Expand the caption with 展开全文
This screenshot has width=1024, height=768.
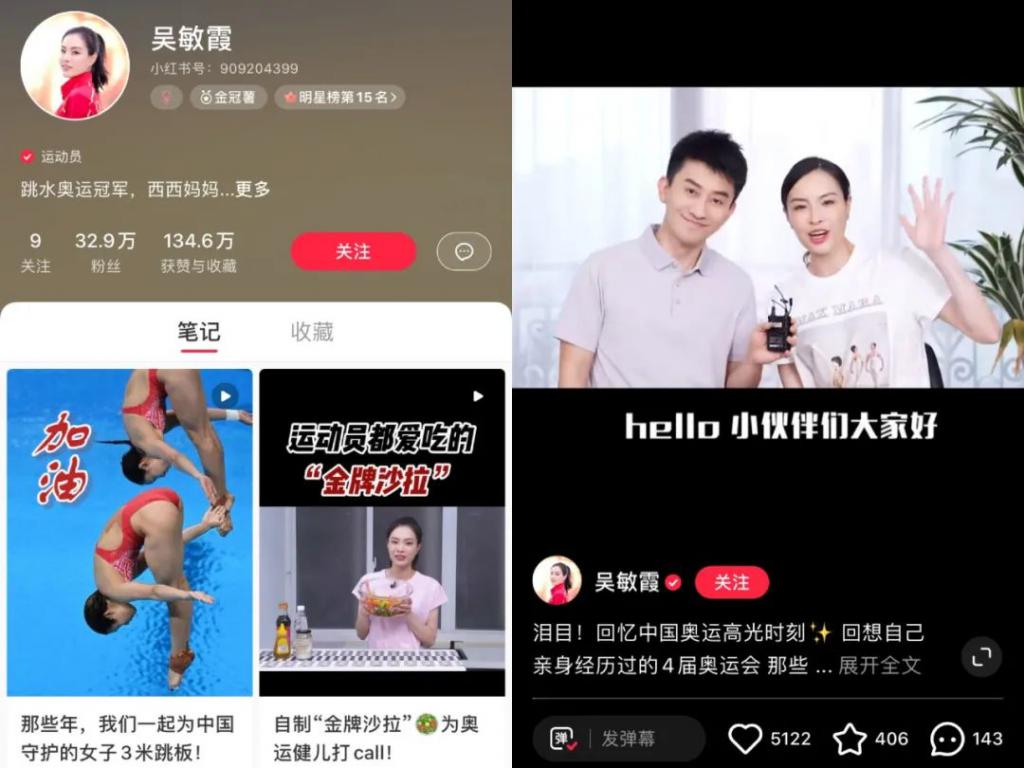coord(879,665)
